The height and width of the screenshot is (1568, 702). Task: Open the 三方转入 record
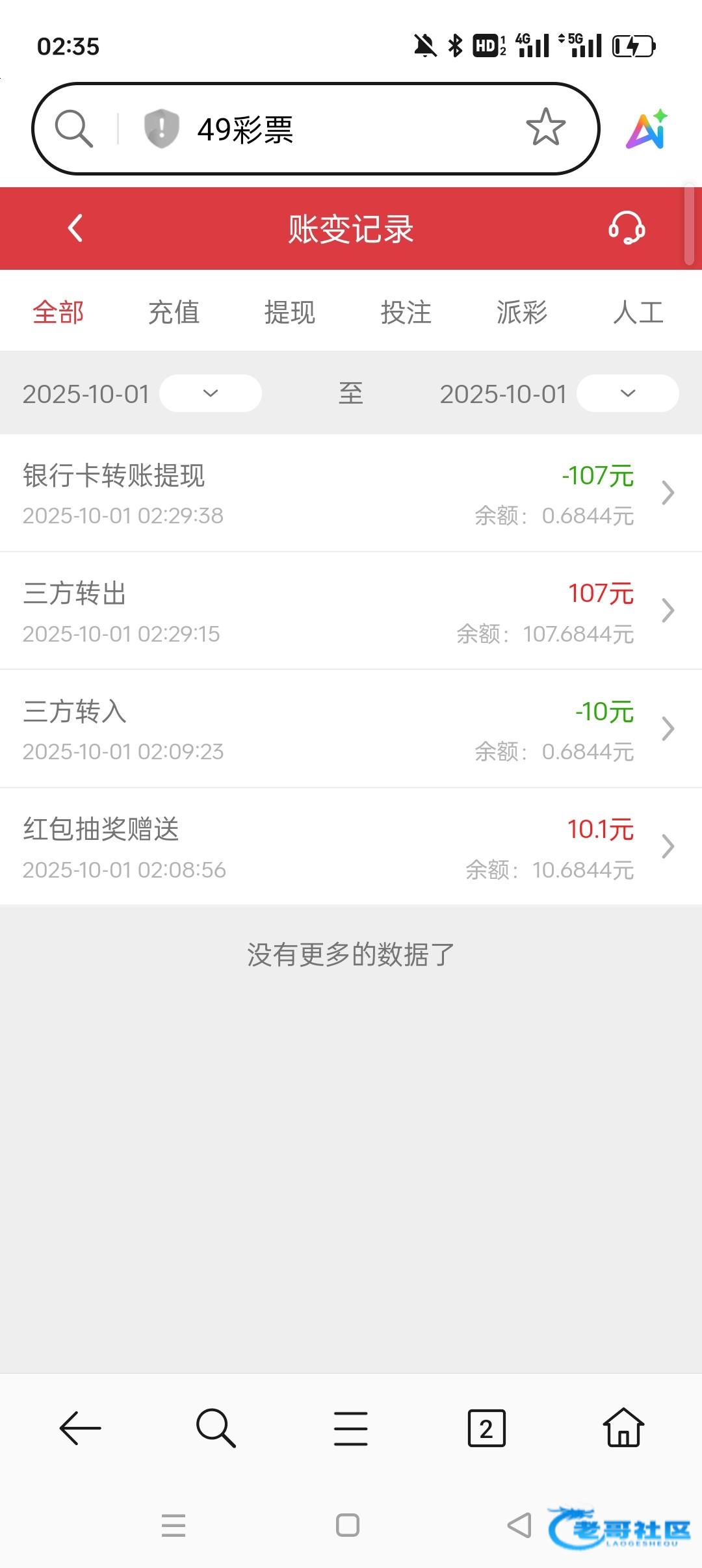[x=351, y=729]
